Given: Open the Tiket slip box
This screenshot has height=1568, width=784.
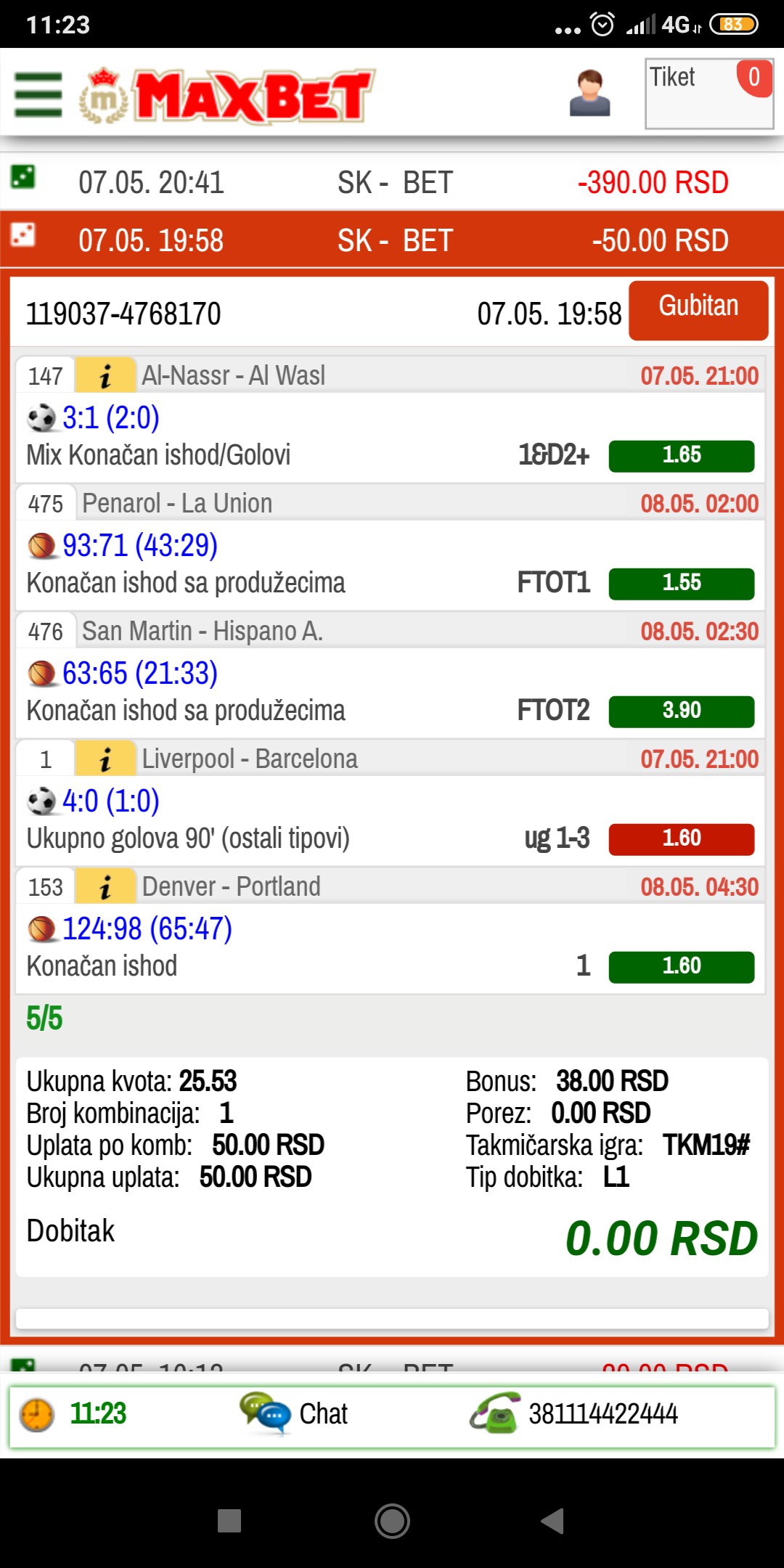Looking at the screenshot, I should click(x=709, y=94).
